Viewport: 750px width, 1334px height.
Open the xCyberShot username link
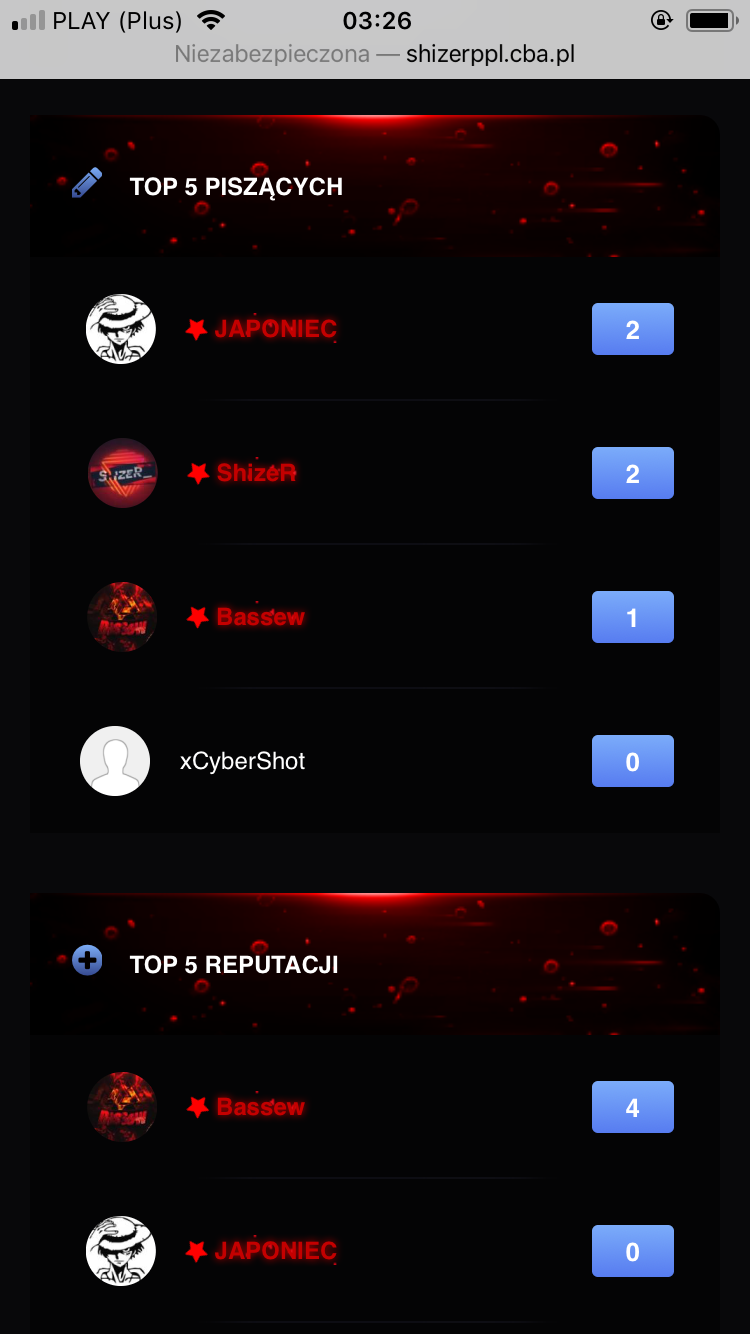[x=242, y=761]
